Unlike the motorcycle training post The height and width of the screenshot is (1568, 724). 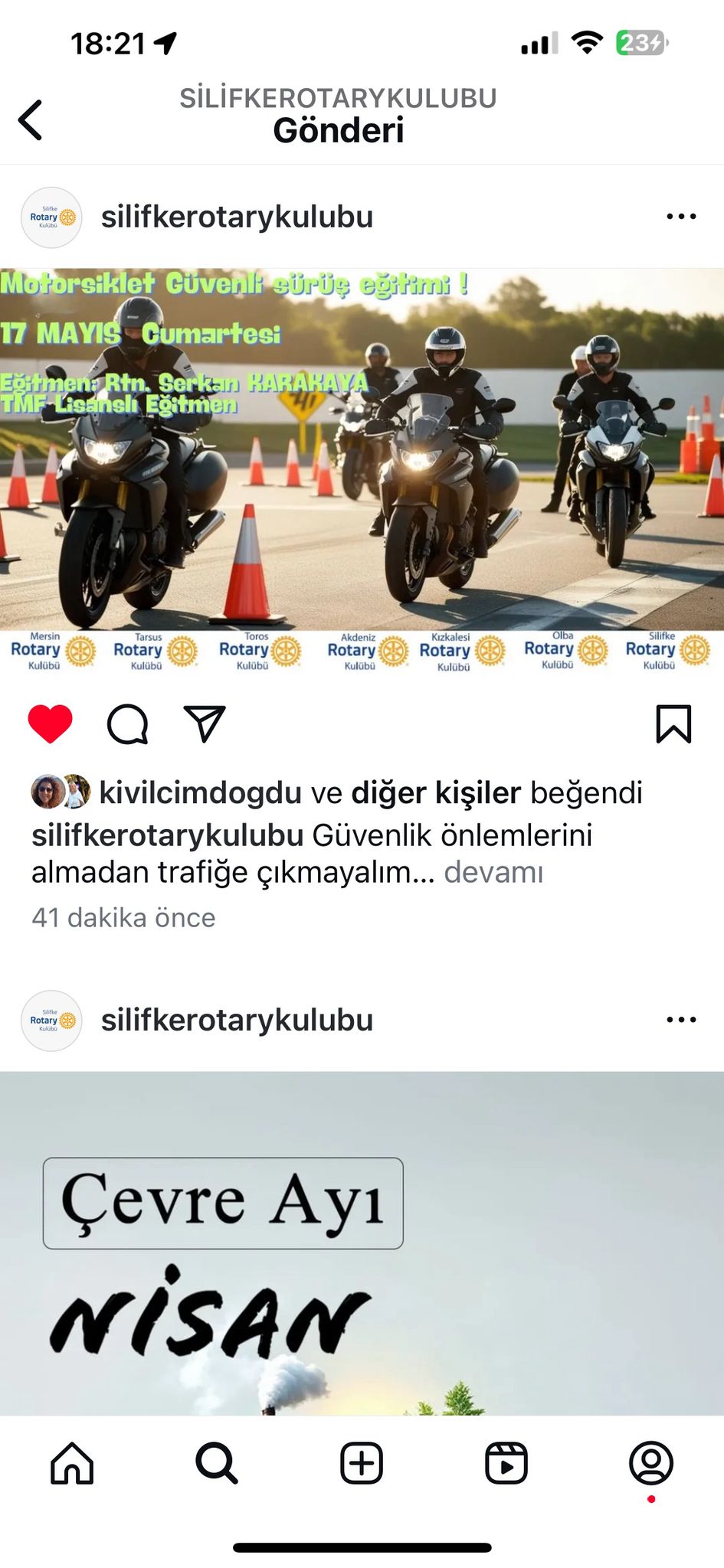point(51,724)
